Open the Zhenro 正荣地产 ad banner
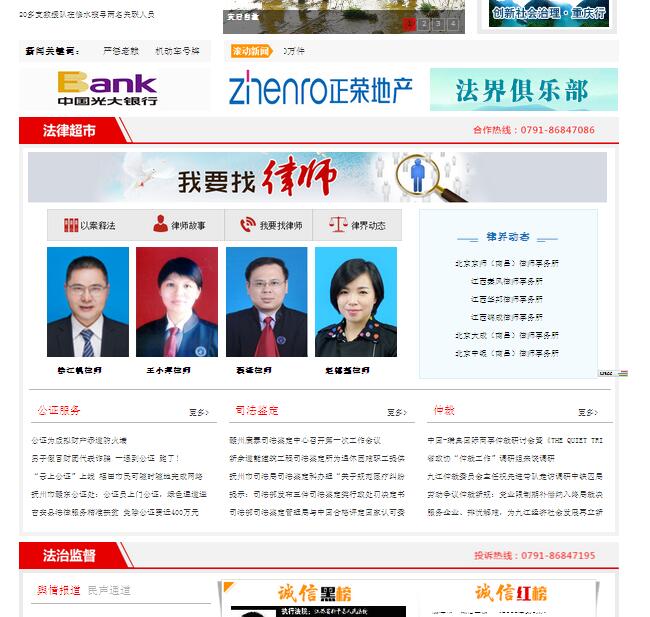This screenshot has height=617, width=650. click(320, 90)
